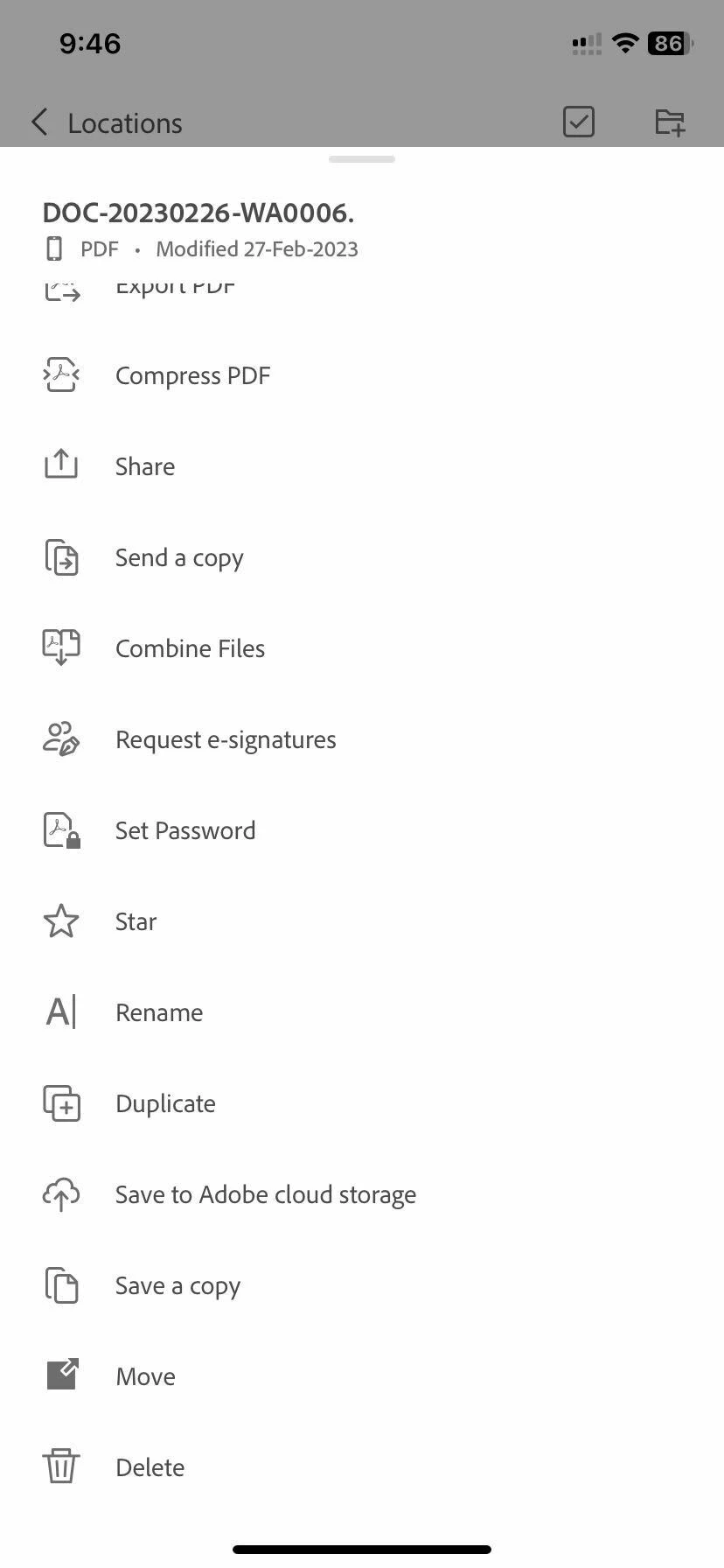Save to Adobe cloud storage
This screenshot has width=724, height=1568.
point(265,1195)
